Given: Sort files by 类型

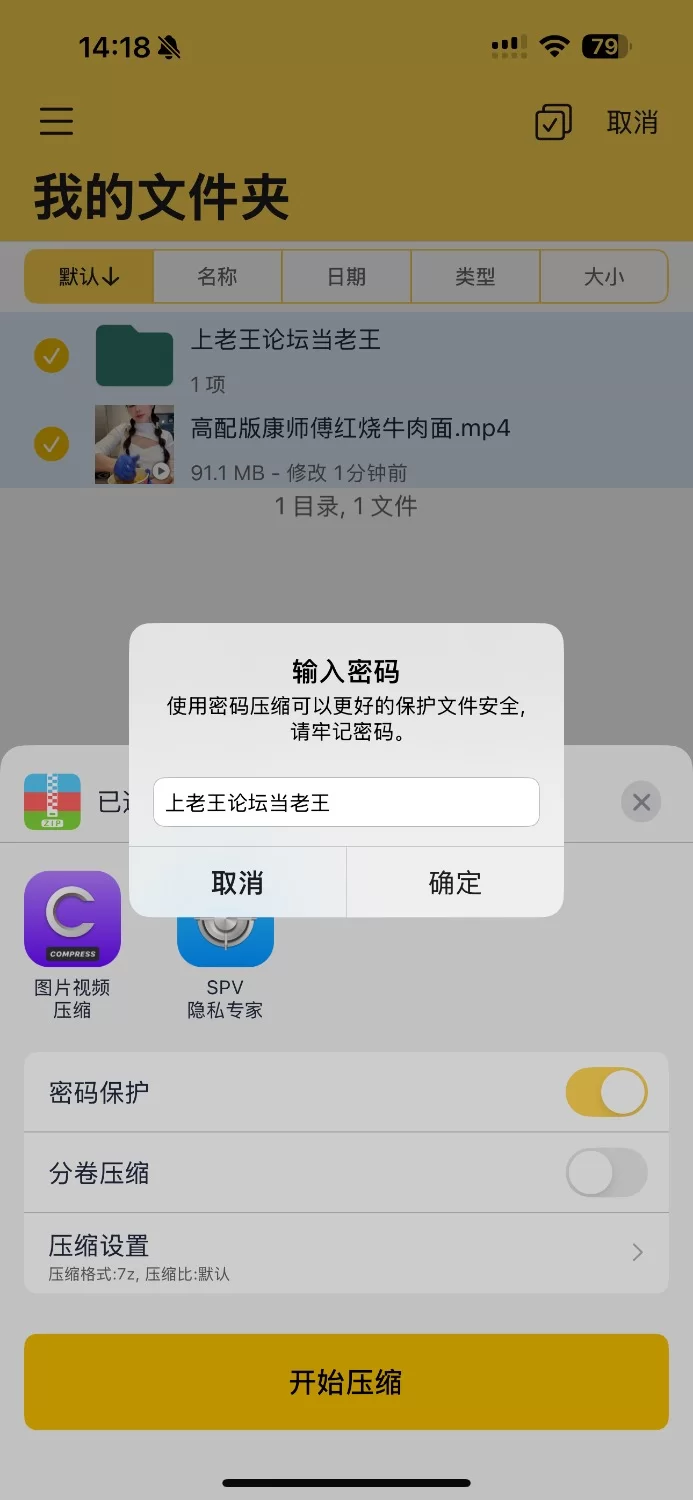Looking at the screenshot, I should click(x=475, y=277).
